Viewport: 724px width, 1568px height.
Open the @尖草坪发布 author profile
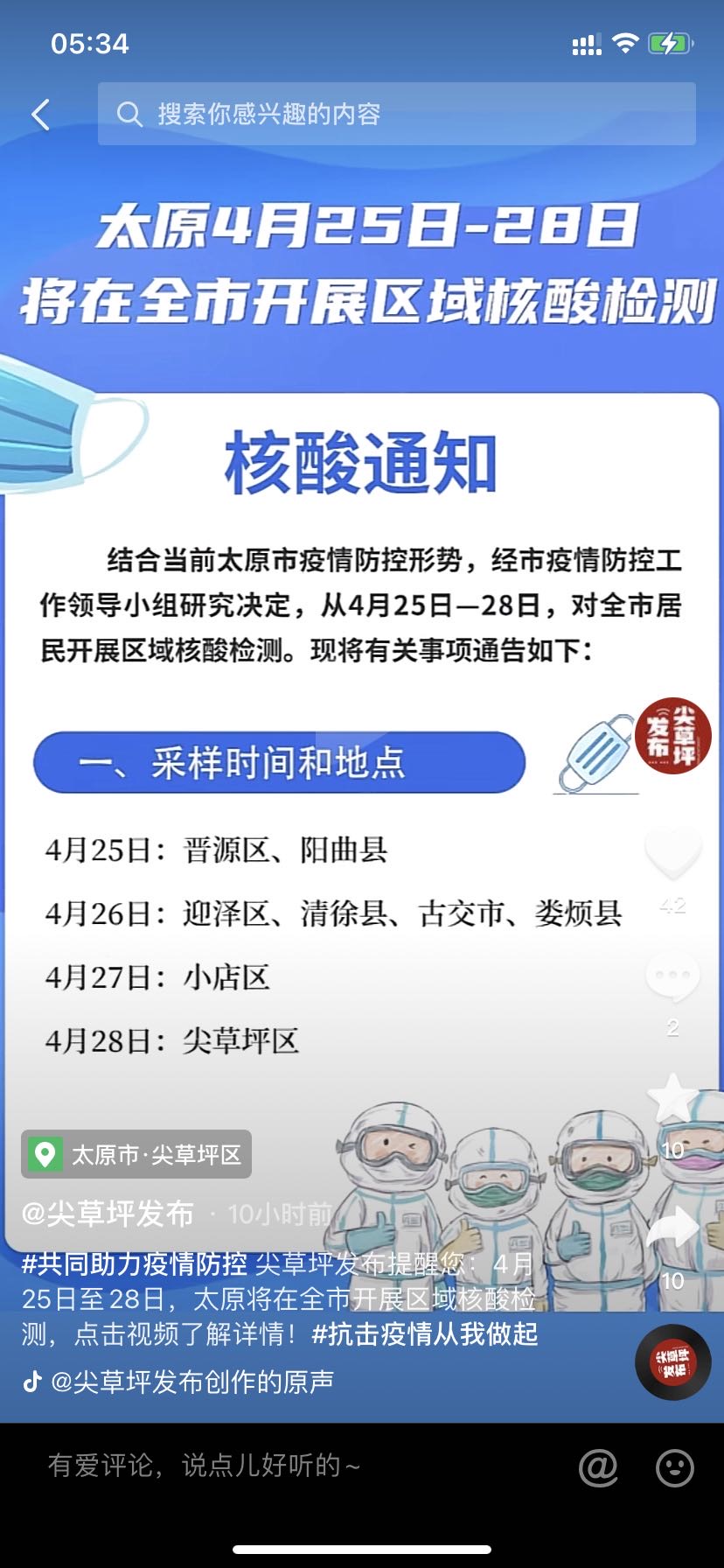pyautogui.click(x=108, y=1214)
